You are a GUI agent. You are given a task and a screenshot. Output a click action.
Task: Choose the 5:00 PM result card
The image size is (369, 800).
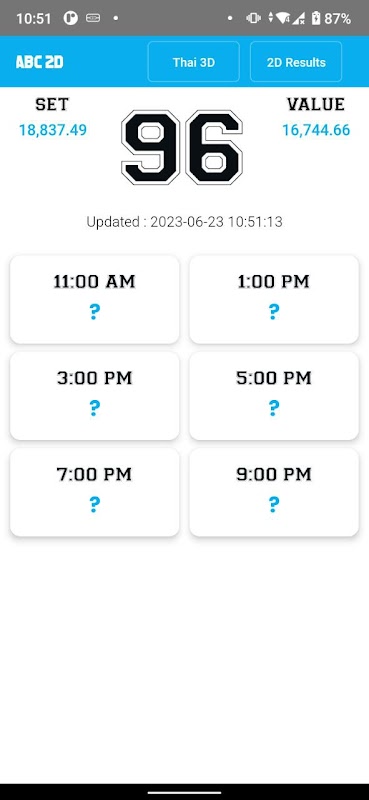point(274,396)
